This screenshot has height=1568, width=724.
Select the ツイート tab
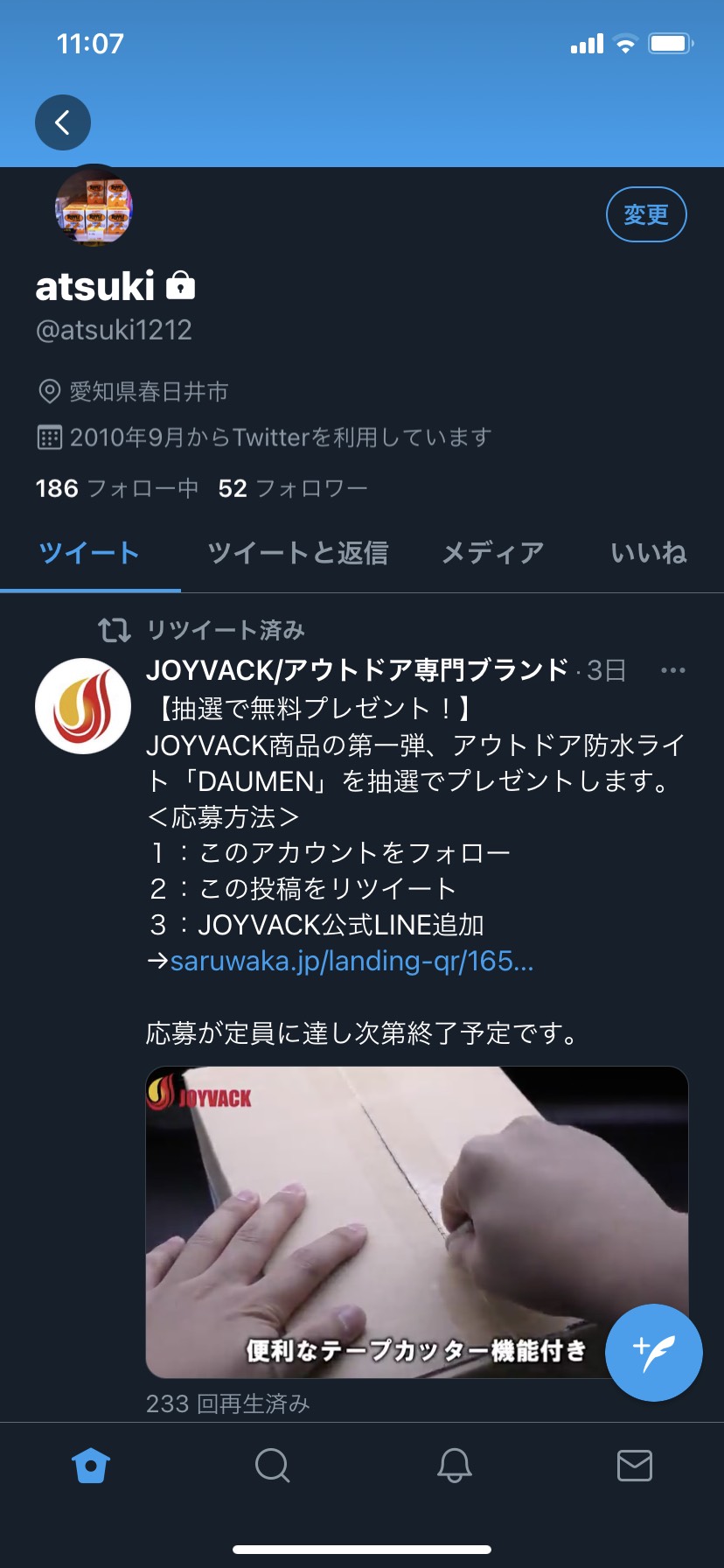tap(89, 553)
